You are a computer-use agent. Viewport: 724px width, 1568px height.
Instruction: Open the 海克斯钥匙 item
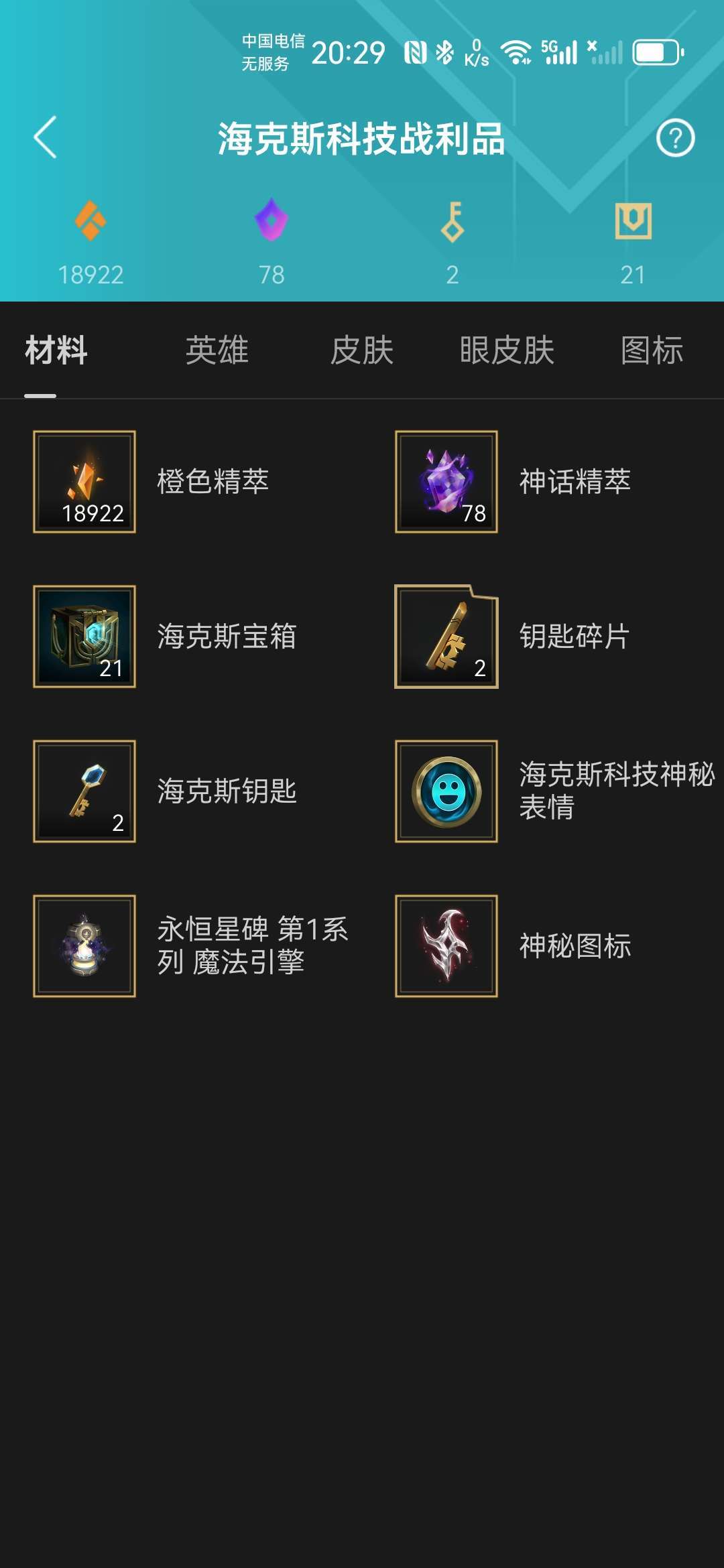(x=84, y=791)
